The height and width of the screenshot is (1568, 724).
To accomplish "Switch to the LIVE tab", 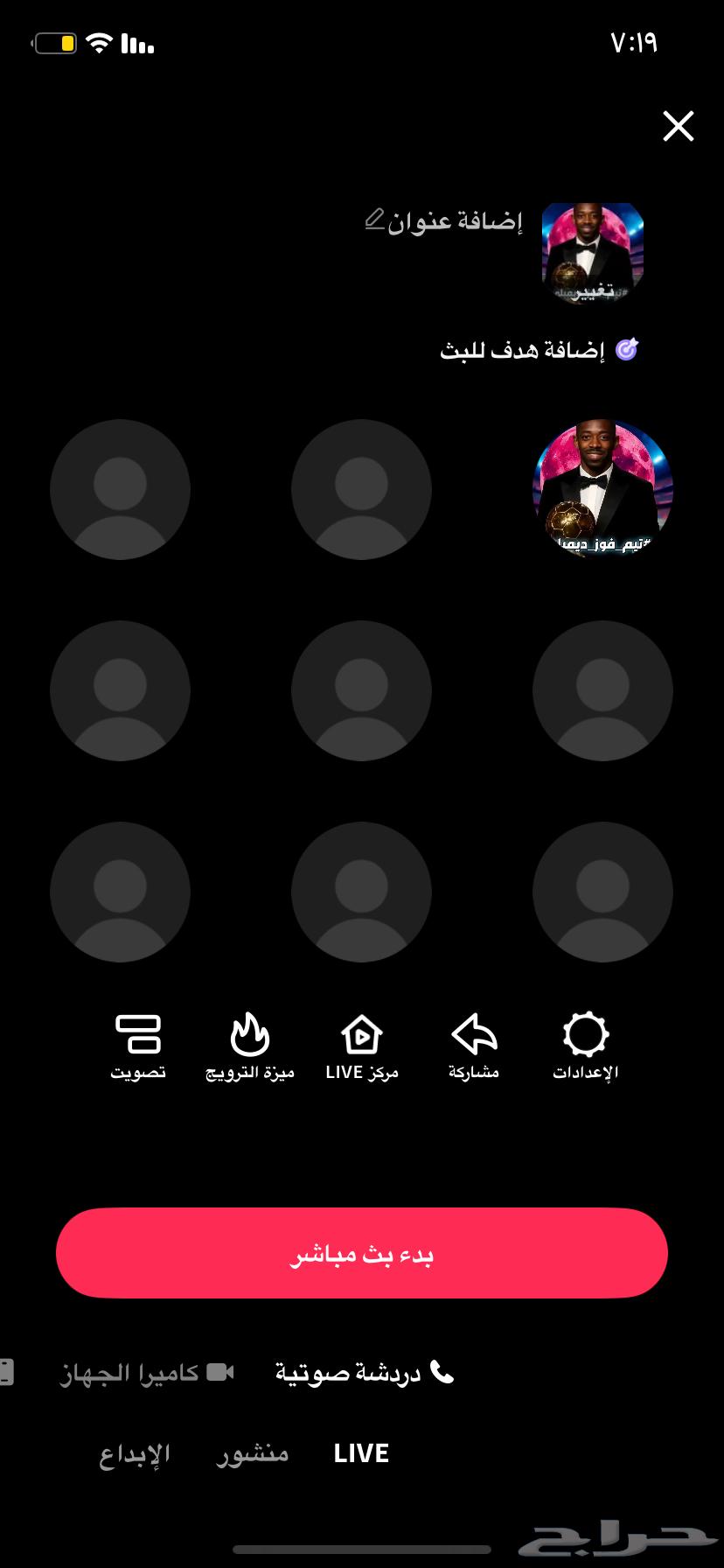I will tap(360, 1452).
